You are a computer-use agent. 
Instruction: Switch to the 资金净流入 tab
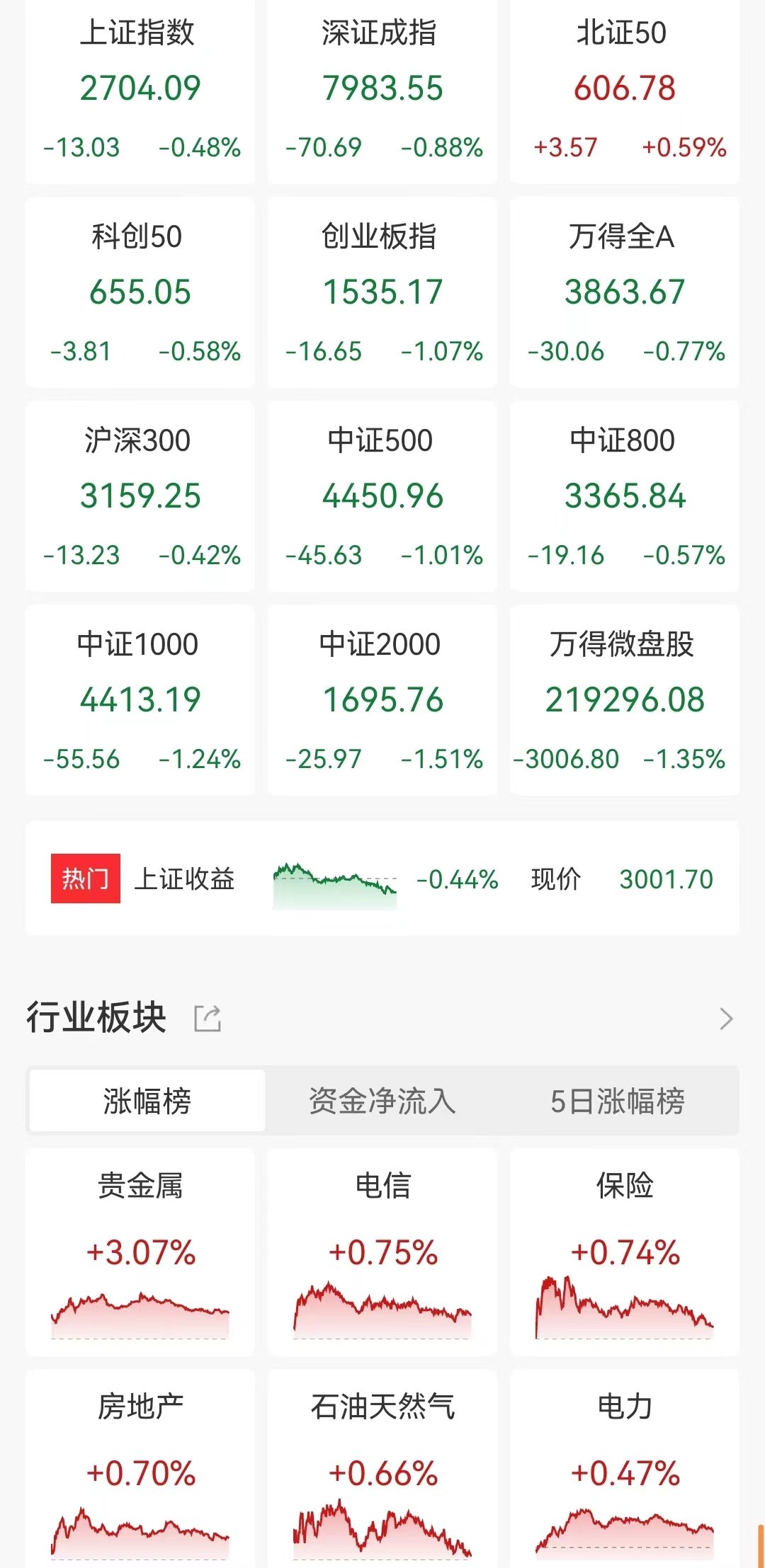(x=382, y=1101)
